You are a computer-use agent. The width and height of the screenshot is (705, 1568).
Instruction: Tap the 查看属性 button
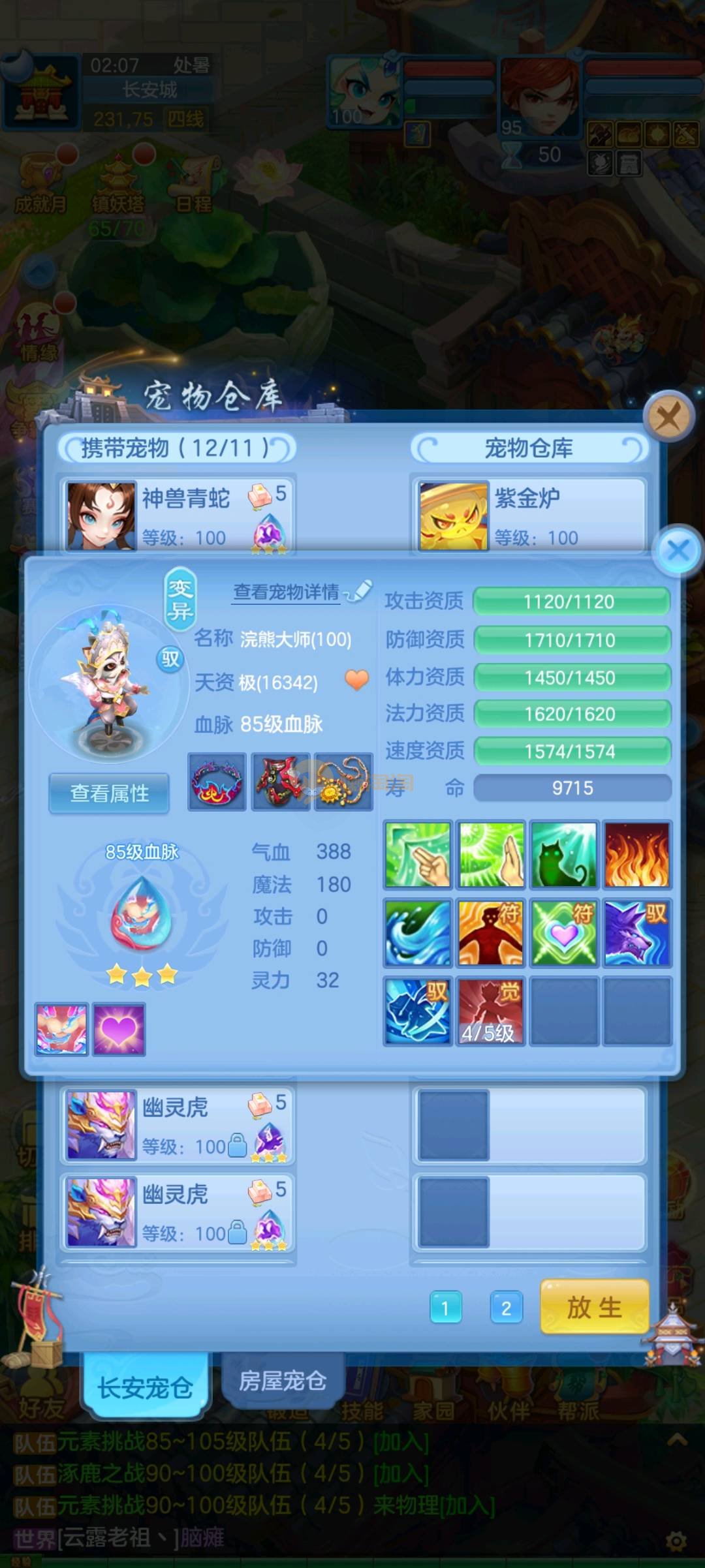[x=109, y=793]
